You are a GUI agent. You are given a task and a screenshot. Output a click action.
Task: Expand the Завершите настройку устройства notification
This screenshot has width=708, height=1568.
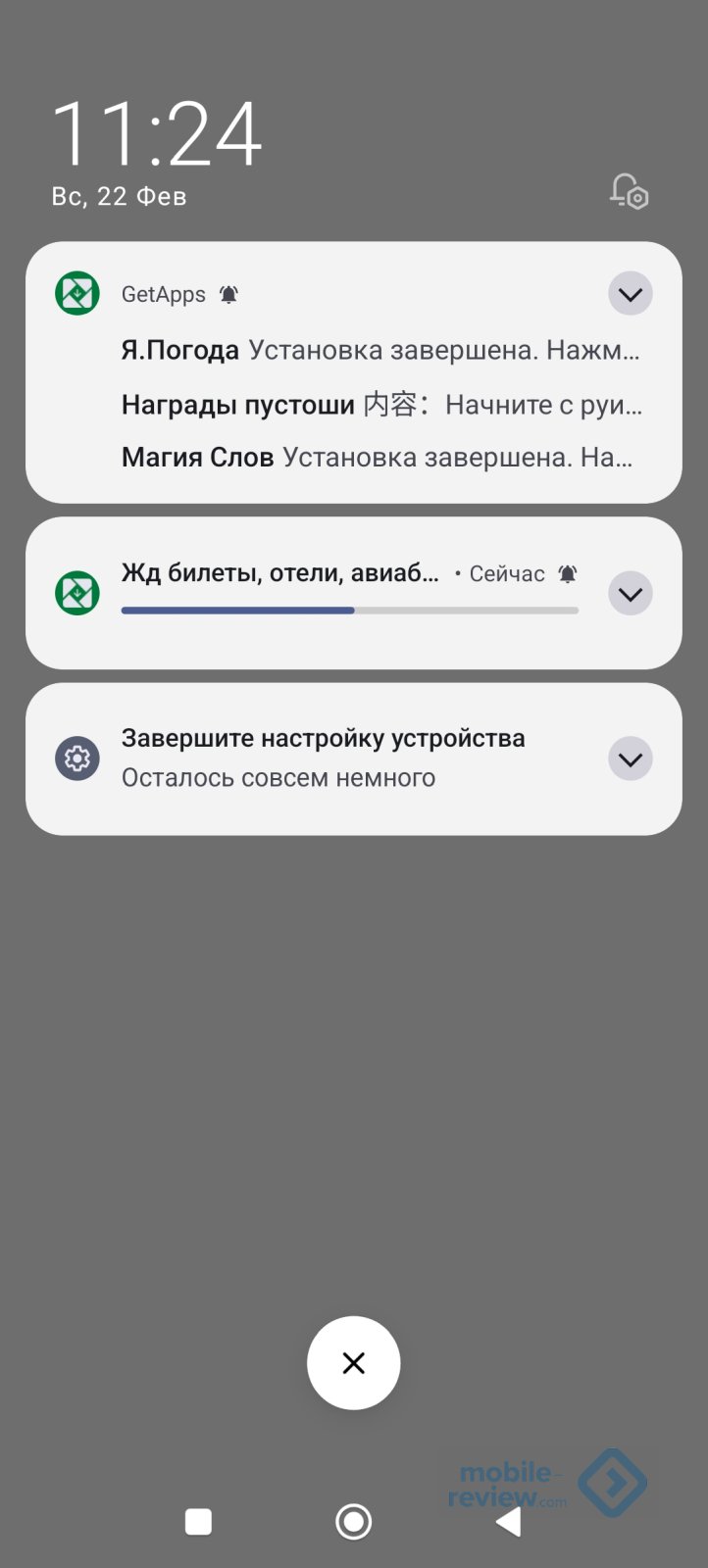[630, 759]
